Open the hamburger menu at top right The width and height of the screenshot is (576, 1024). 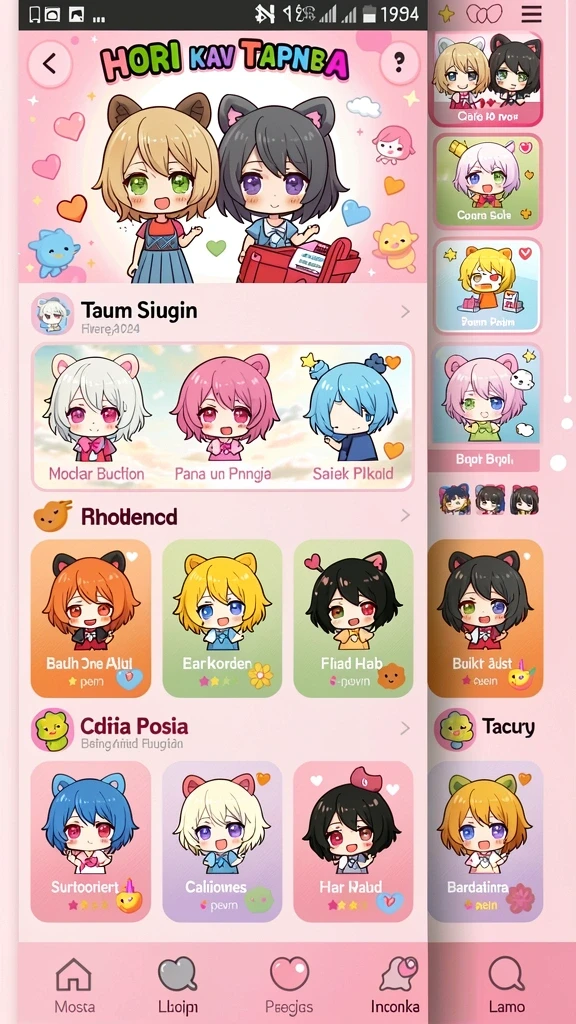(x=532, y=14)
